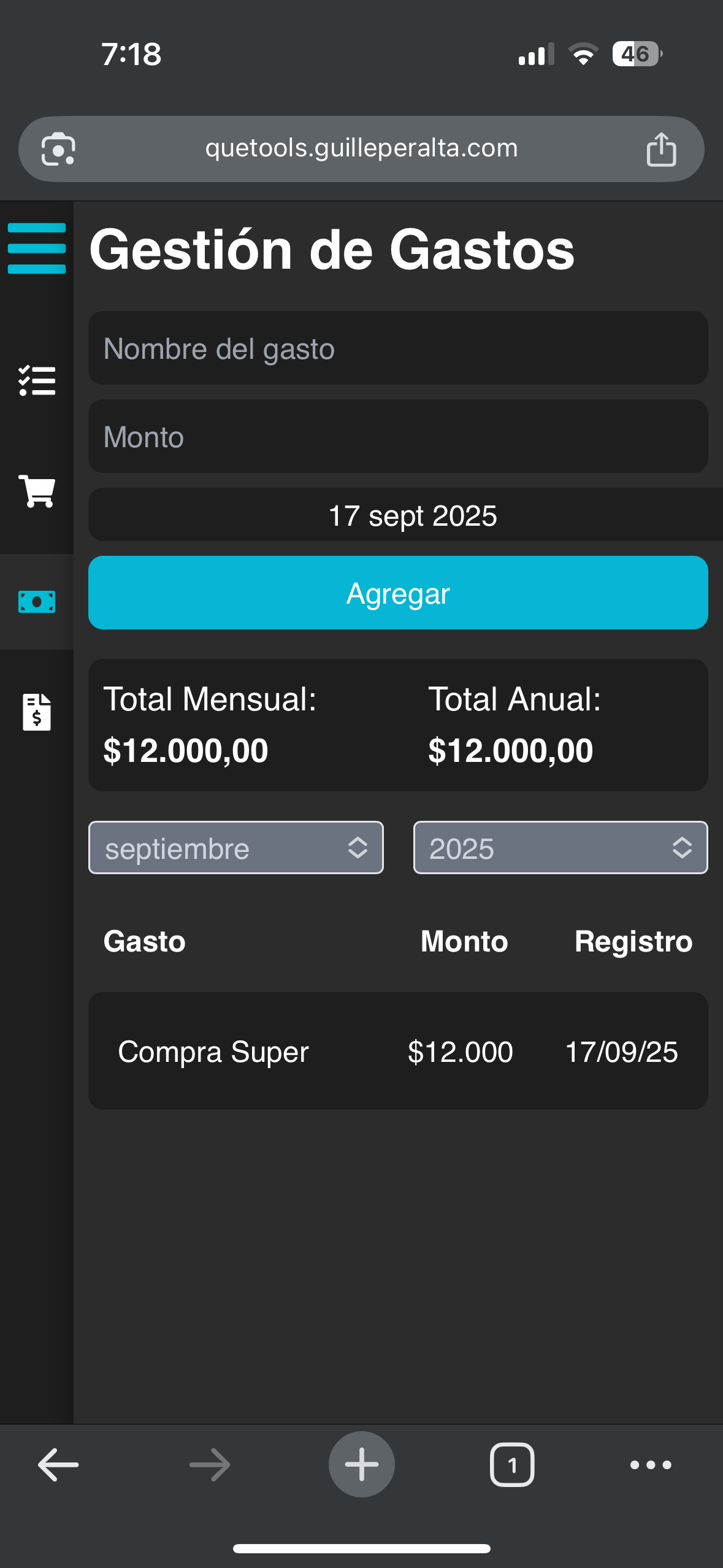This screenshot has height=1568, width=723.
Task: Open the Compra Super expense row
Action: click(x=398, y=1051)
